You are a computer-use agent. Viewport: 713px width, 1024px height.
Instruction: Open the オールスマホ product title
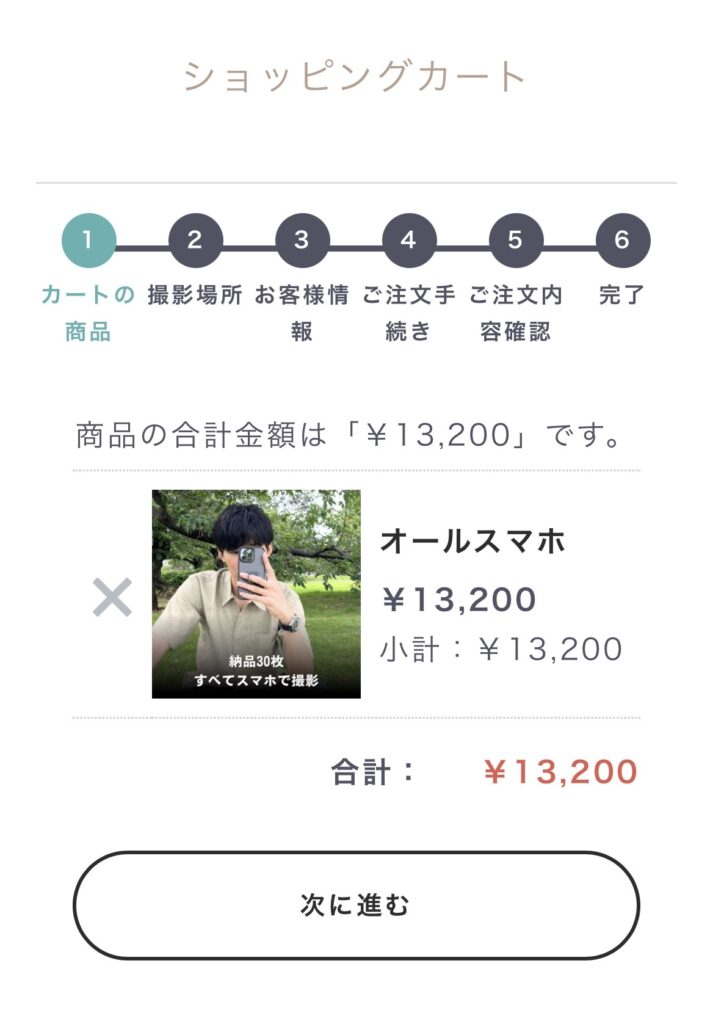point(473,542)
